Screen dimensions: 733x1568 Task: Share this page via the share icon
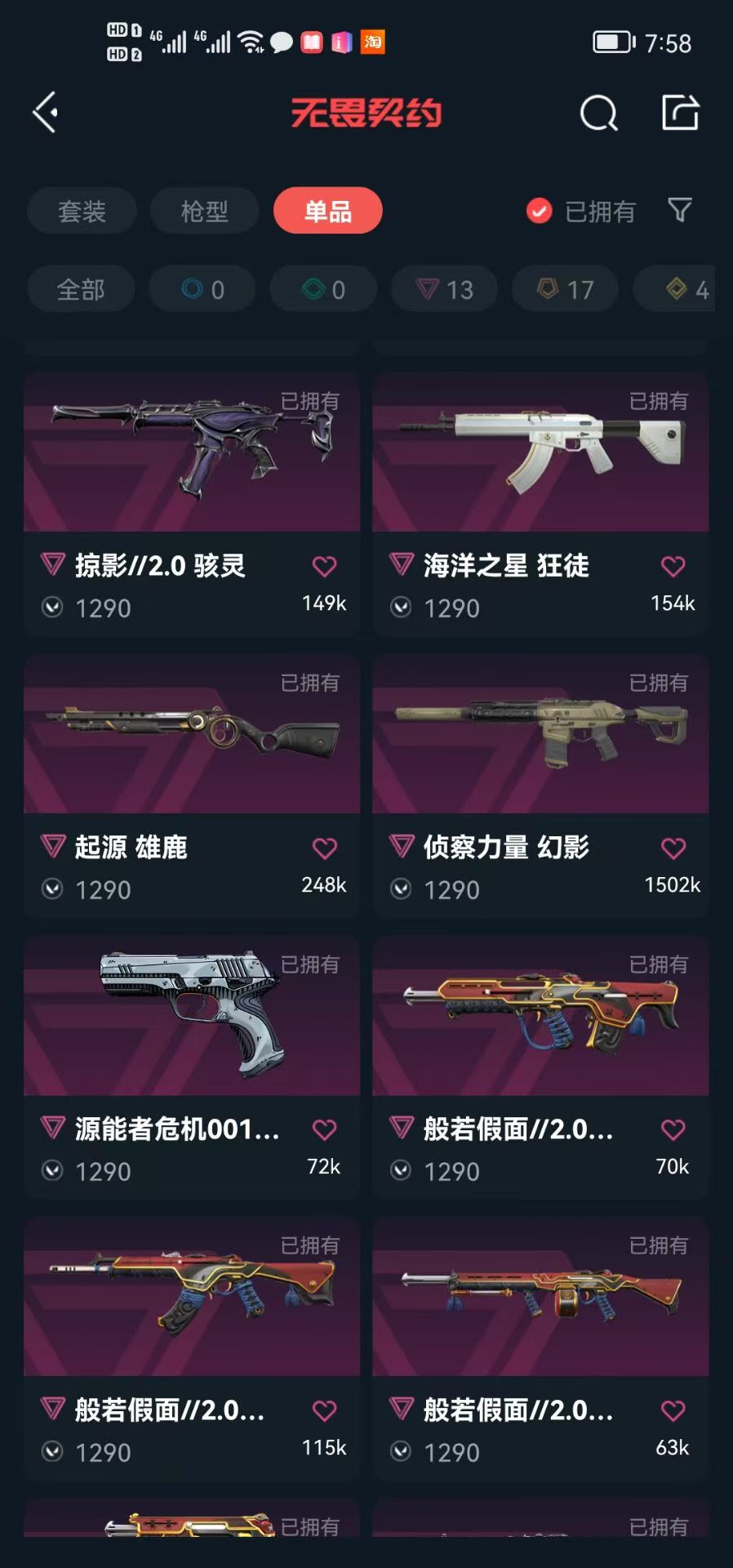[x=680, y=113]
